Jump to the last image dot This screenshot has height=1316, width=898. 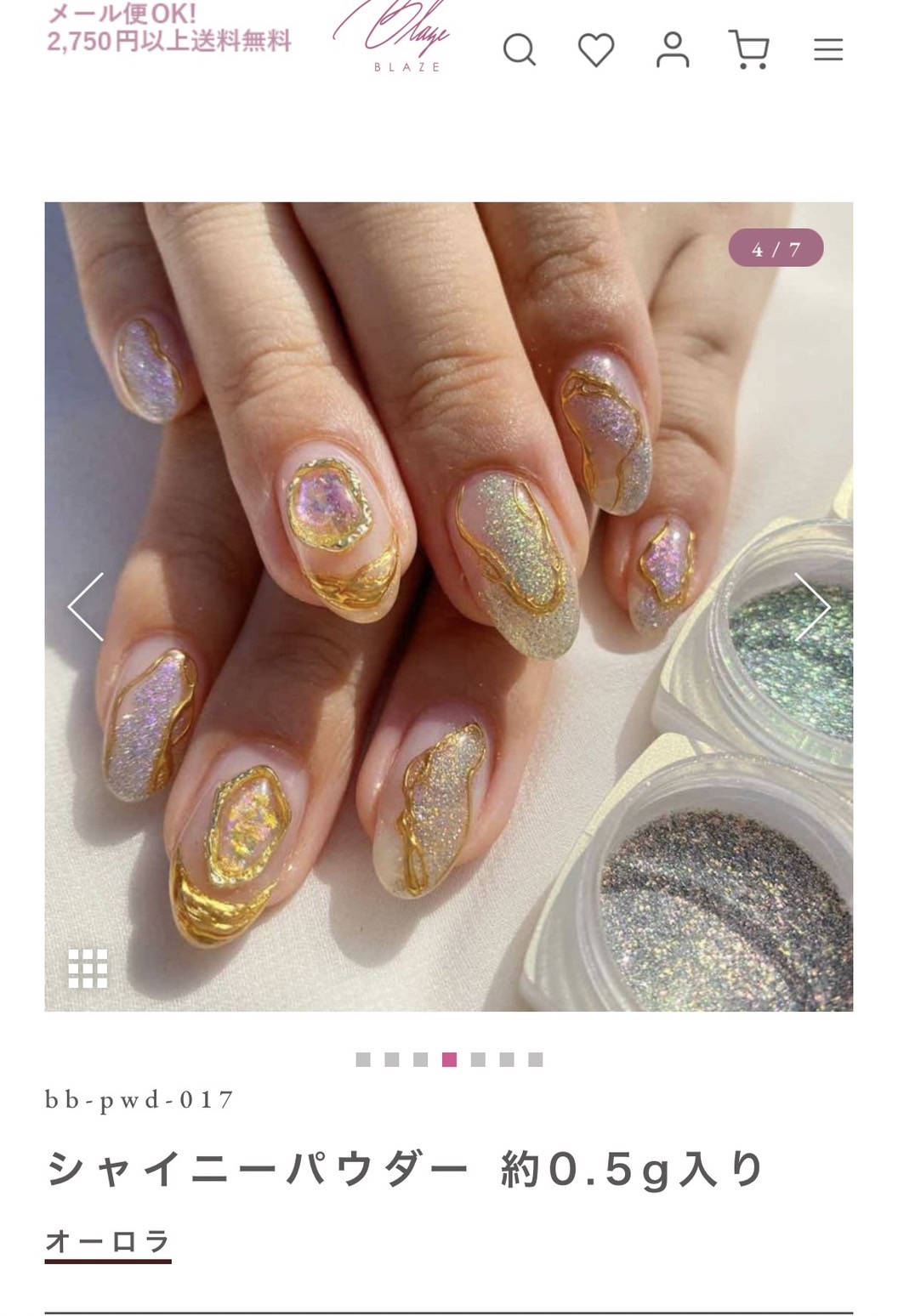point(536,1059)
